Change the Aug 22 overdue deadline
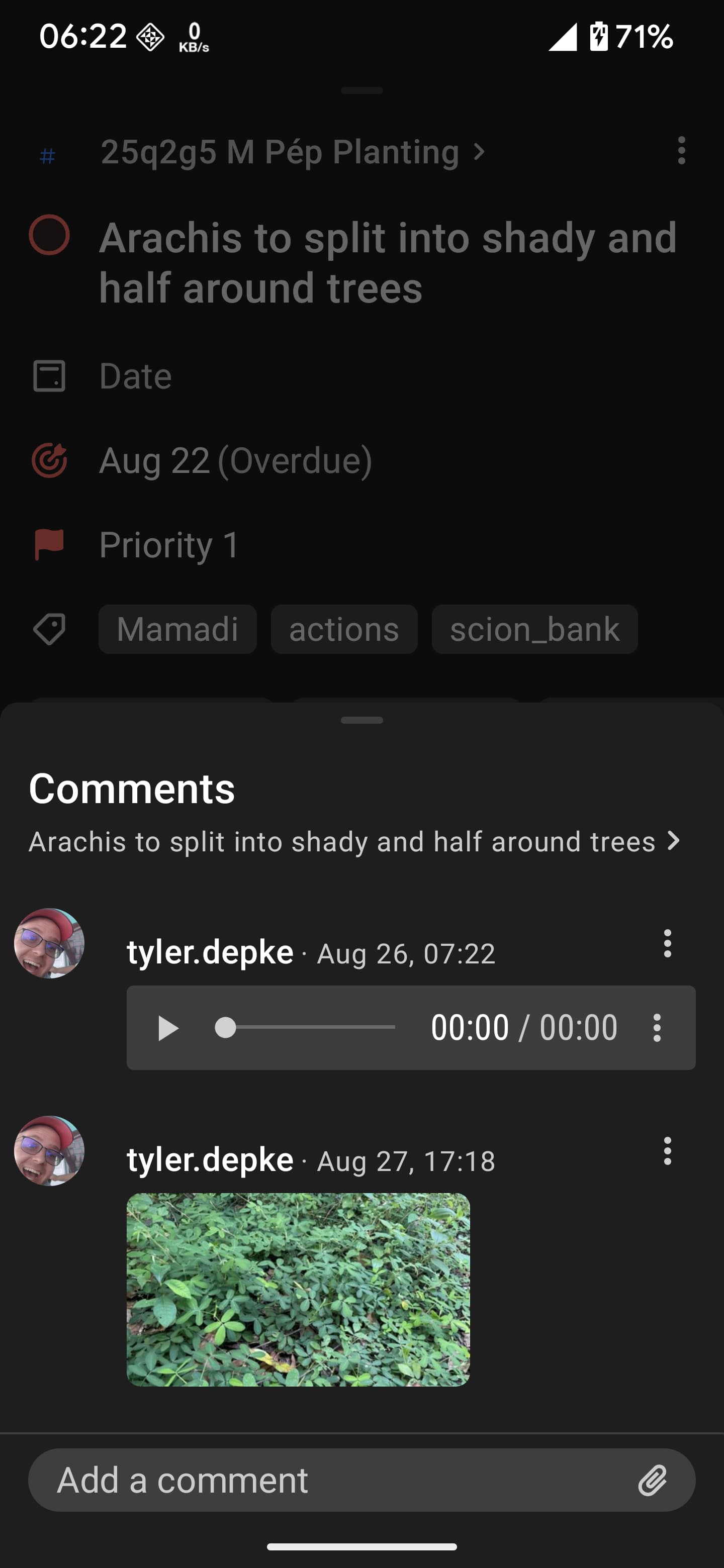Image resolution: width=724 pixels, height=1568 pixels. pyautogui.click(x=235, y=461)
